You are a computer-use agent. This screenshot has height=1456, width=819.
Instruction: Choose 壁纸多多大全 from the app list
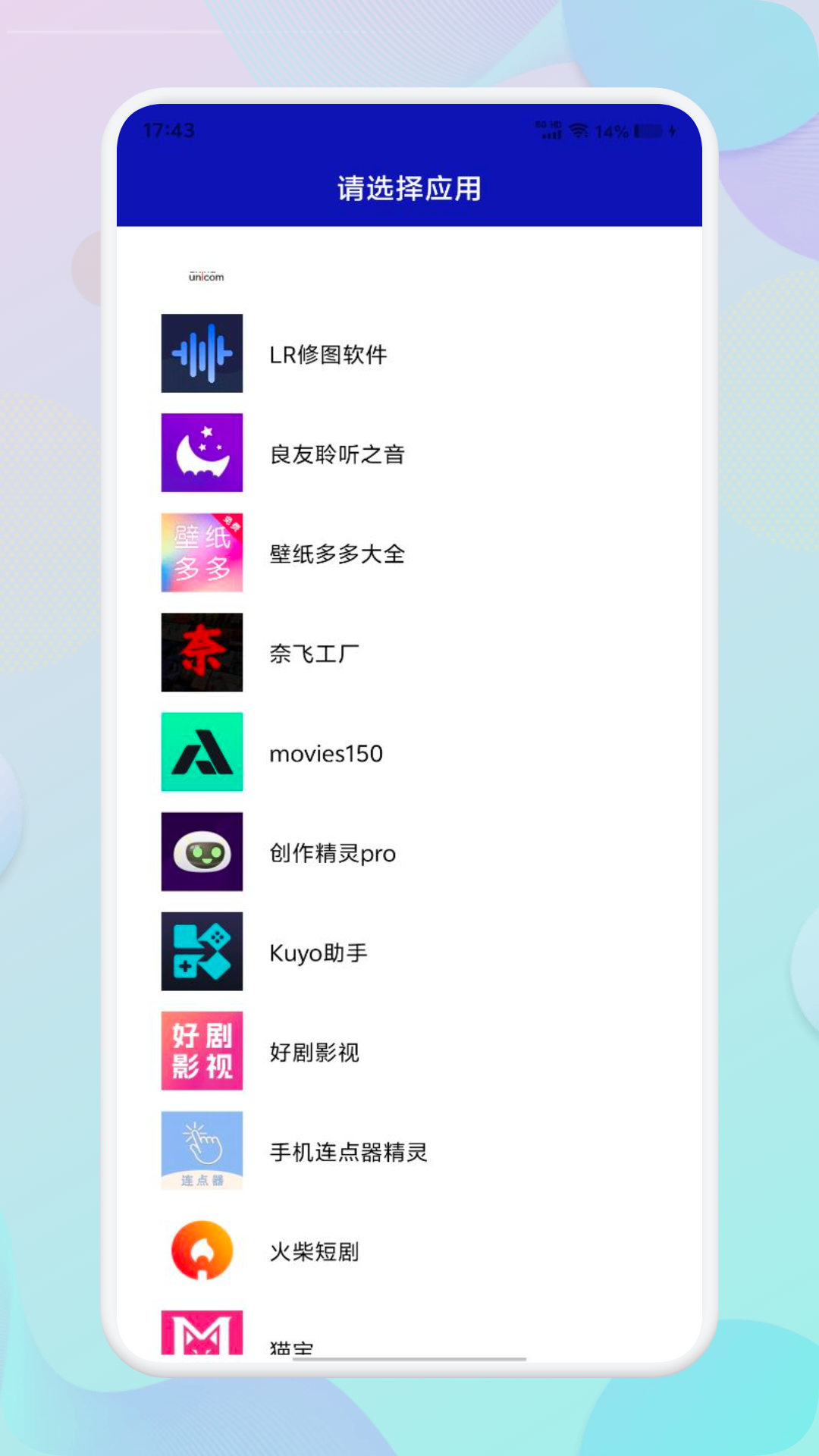[x=337, y=554]
